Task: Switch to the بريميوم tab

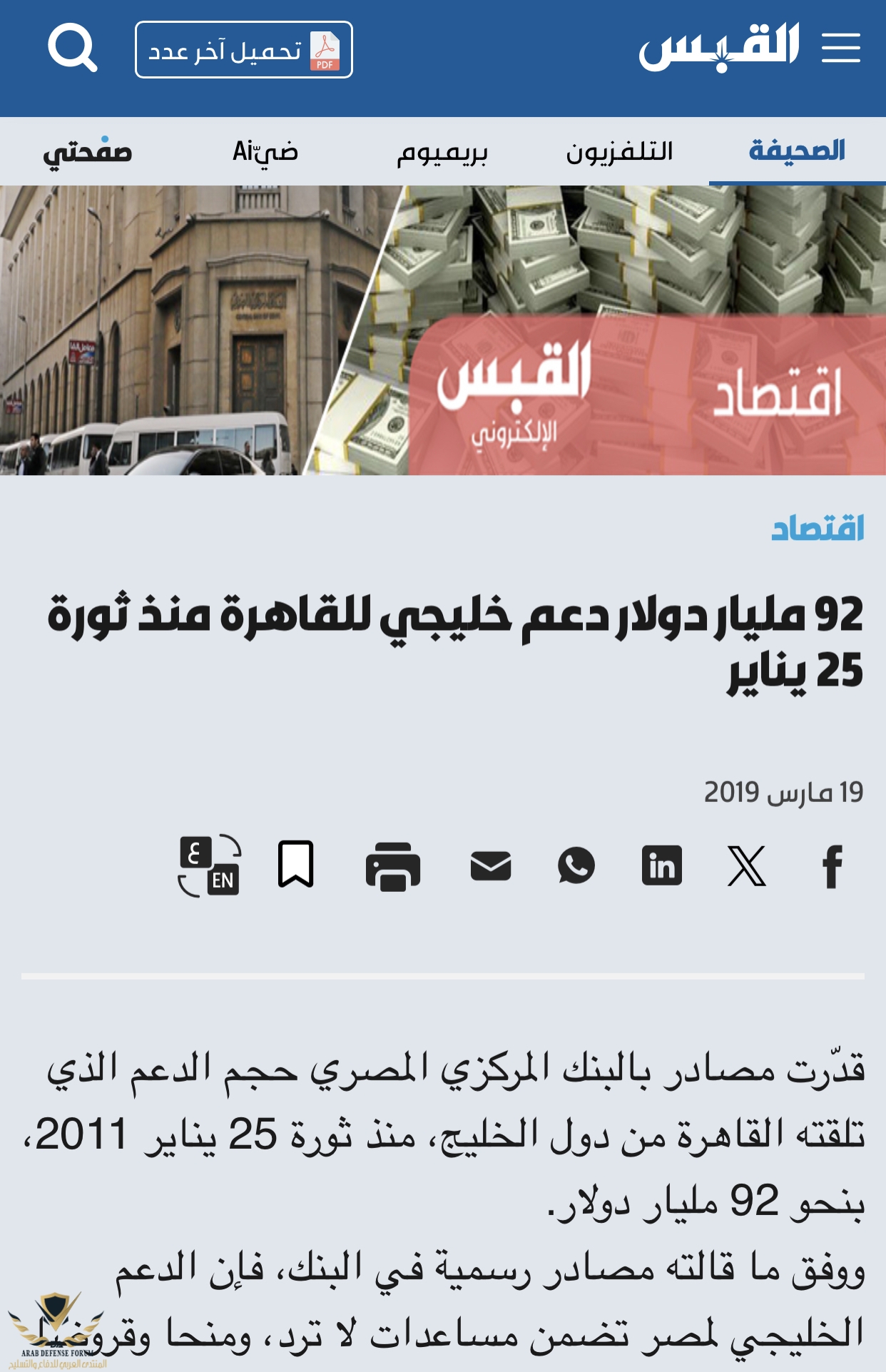Action: [442, 153]
